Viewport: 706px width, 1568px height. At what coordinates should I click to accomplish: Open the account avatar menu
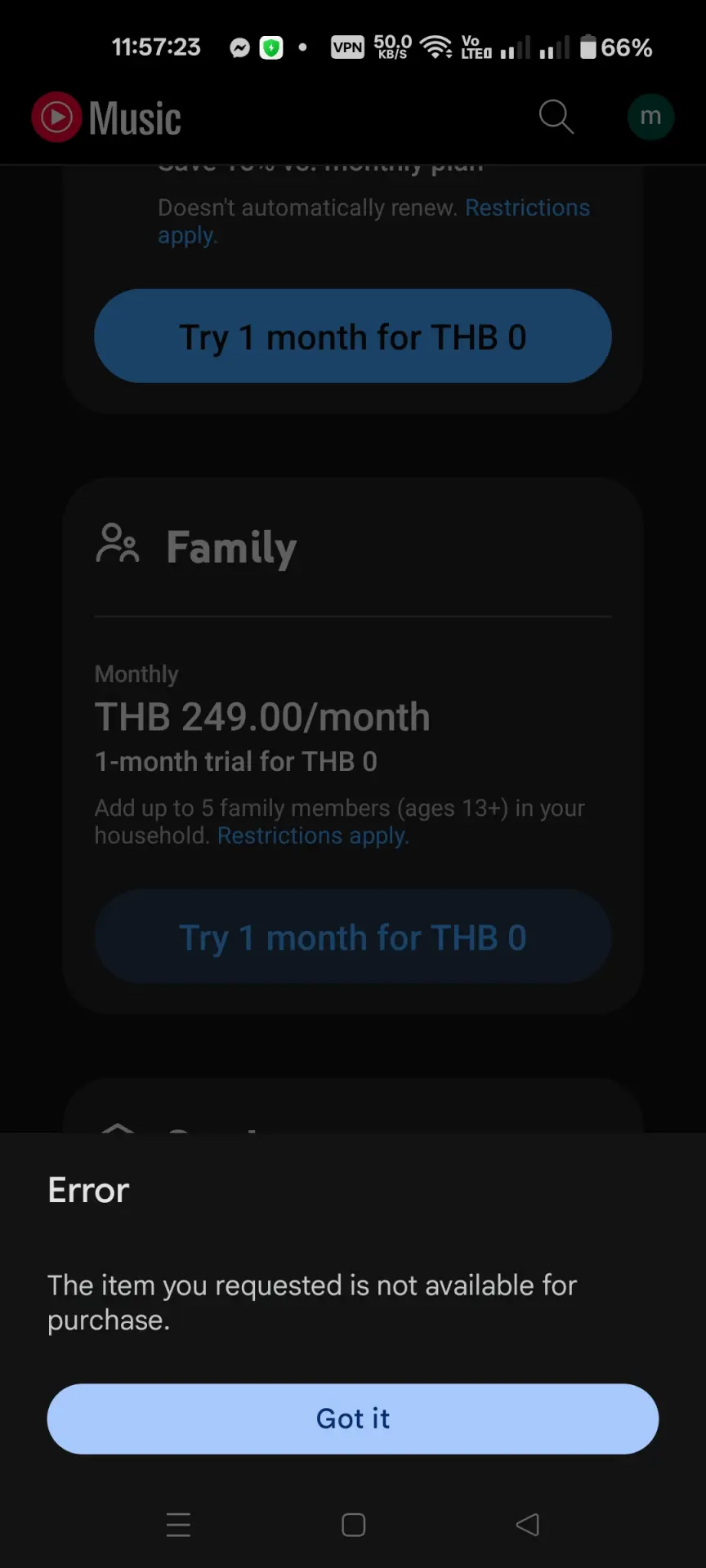tap(650, 117)
